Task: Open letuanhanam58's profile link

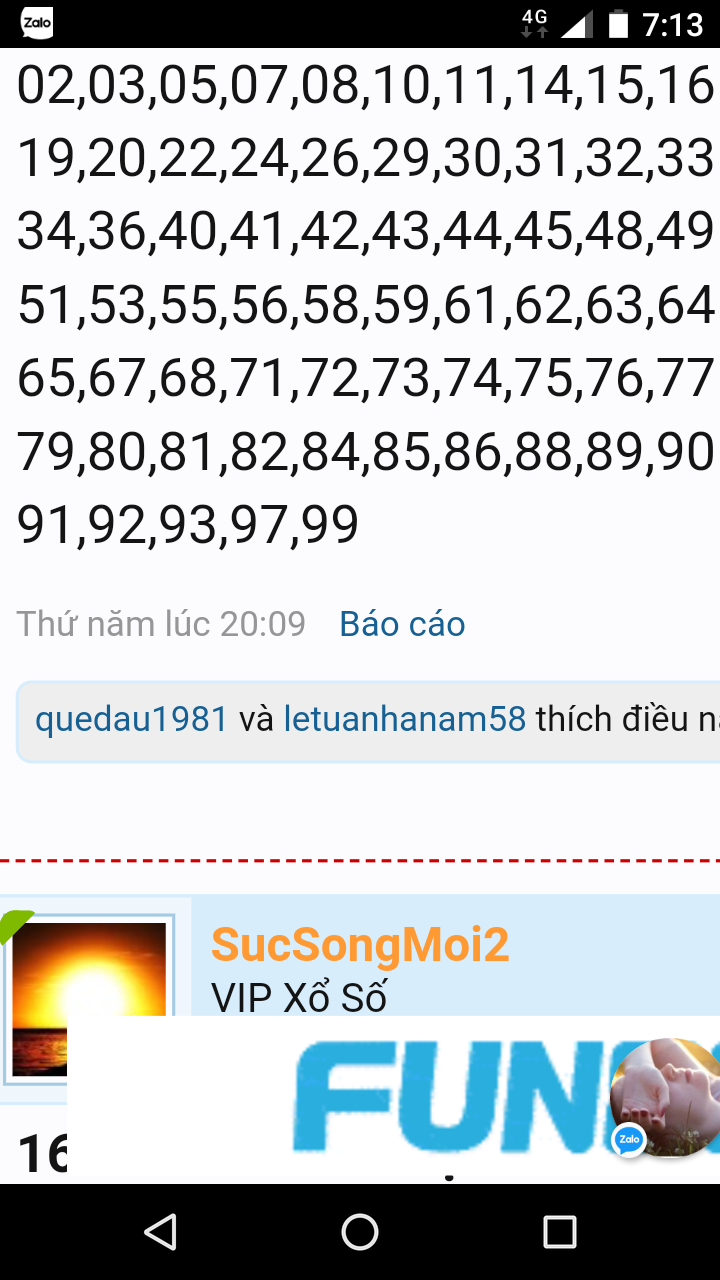Action: point(405,719)
